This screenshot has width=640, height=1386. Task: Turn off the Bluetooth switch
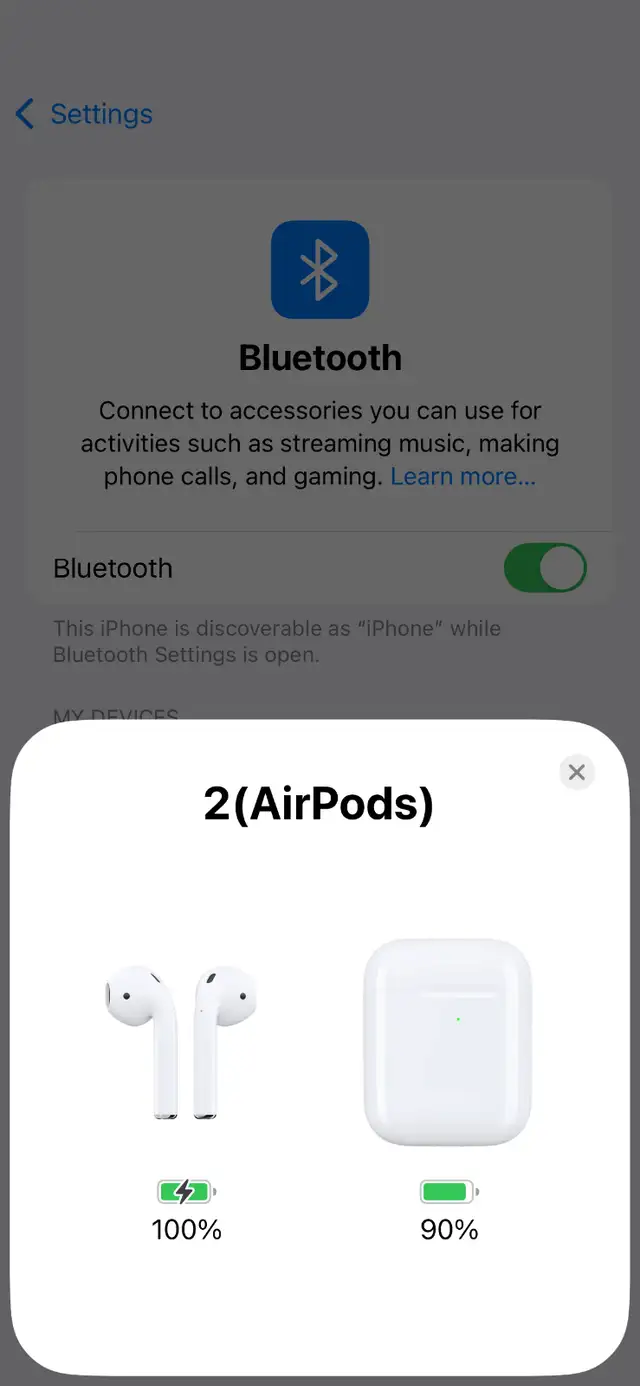pyautogui.click(x=545, y=568)
